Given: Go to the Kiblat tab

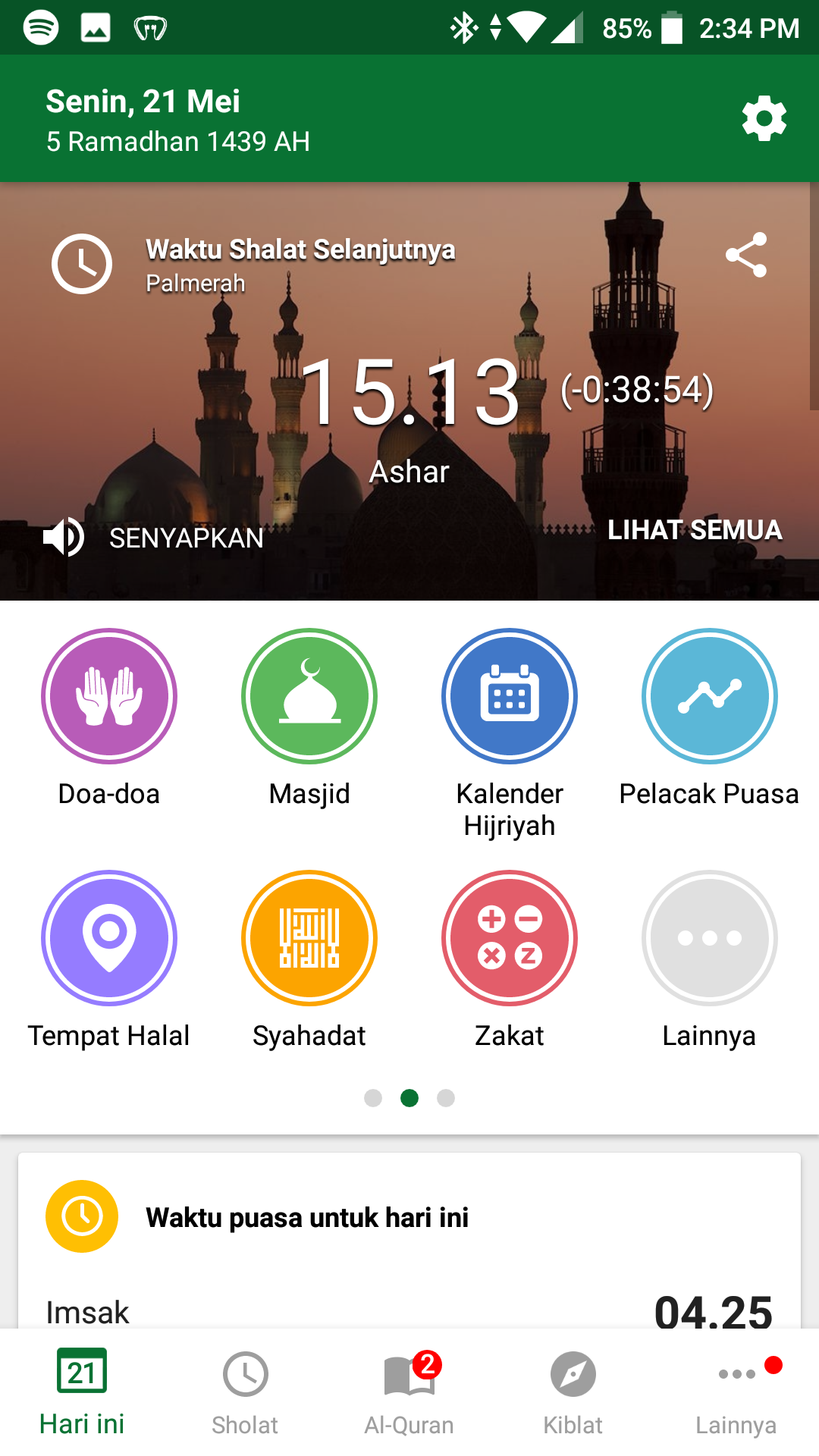Looking at the screenshot, I should point(573,1394).
